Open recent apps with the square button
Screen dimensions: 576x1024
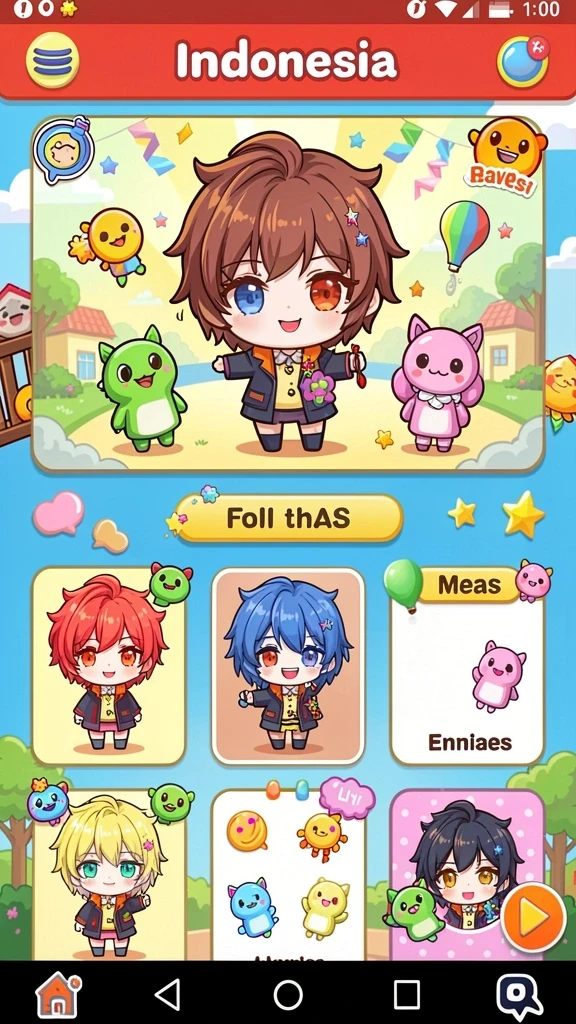point(406,995)
